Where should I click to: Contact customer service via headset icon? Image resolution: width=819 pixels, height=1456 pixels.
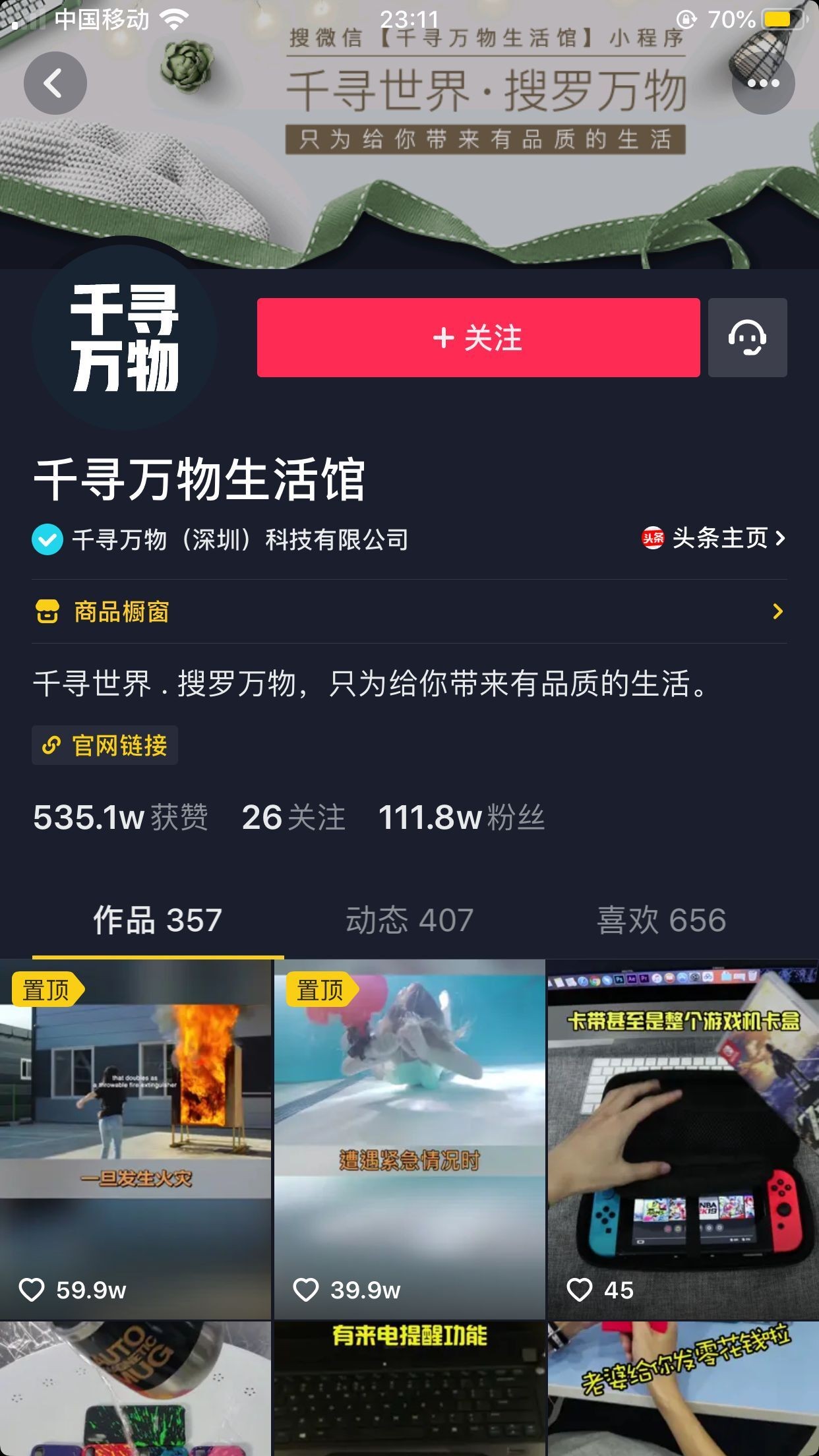(747, 338)
